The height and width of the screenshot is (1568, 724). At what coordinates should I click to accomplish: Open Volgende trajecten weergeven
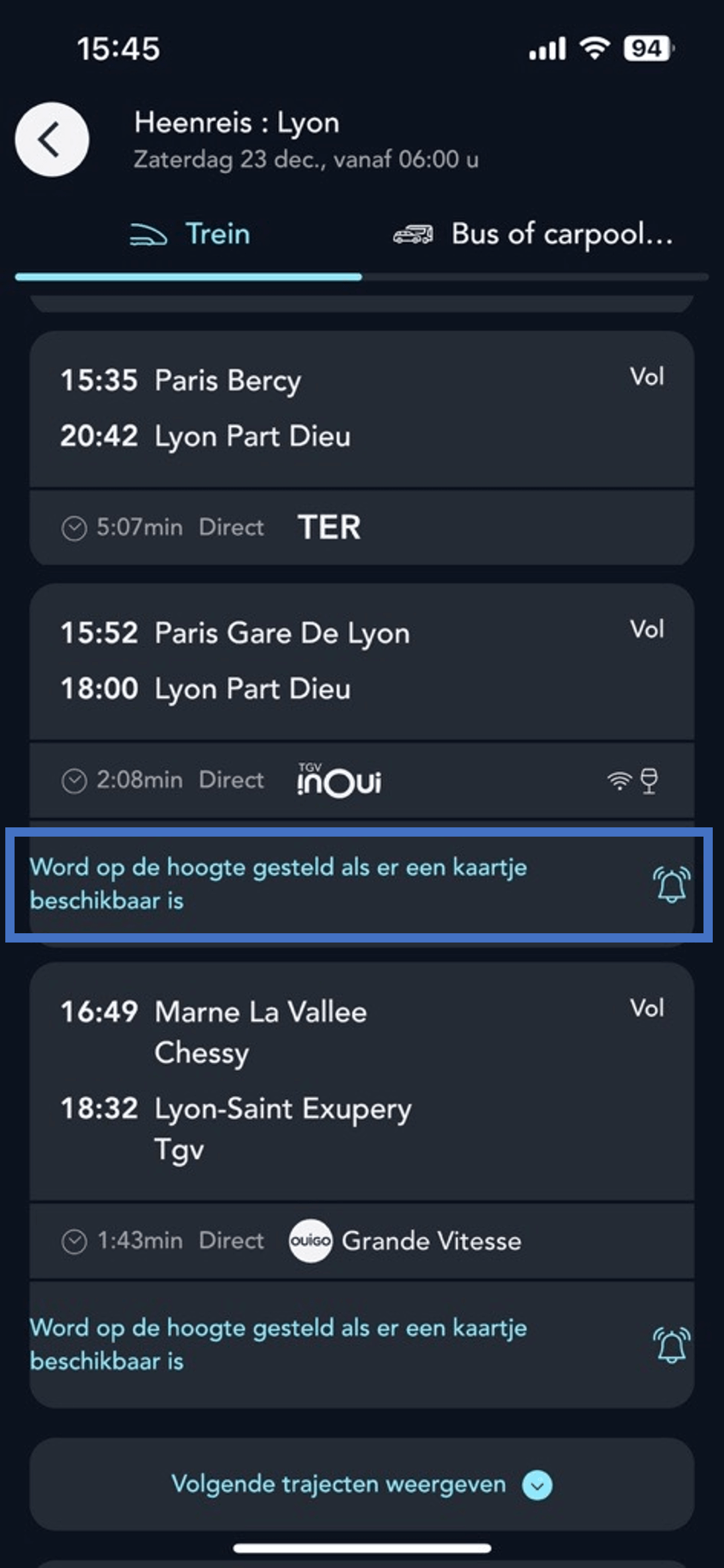[x=339, y=1485]
